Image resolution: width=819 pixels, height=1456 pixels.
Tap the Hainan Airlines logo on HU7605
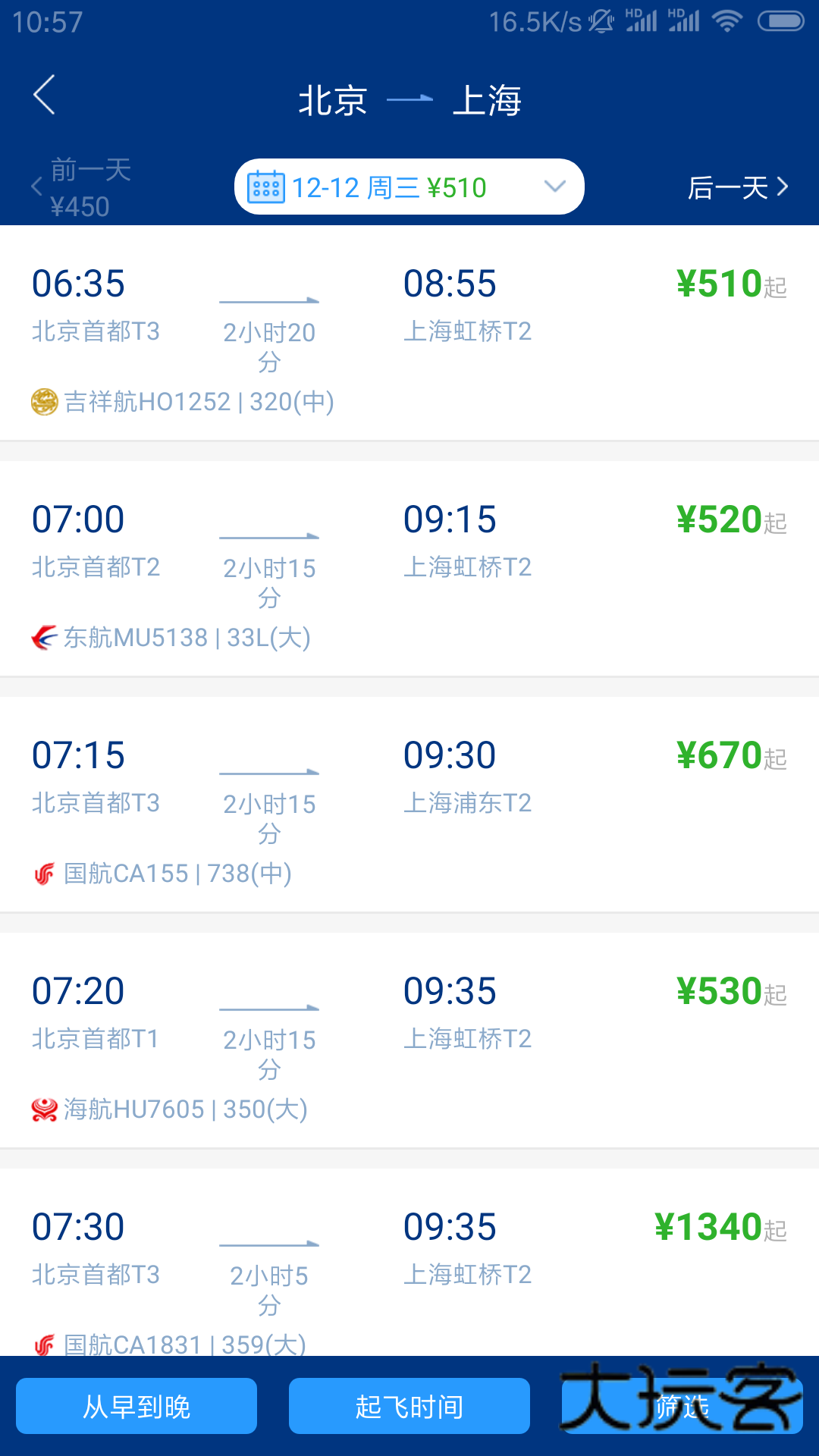tap(43, 1109)
